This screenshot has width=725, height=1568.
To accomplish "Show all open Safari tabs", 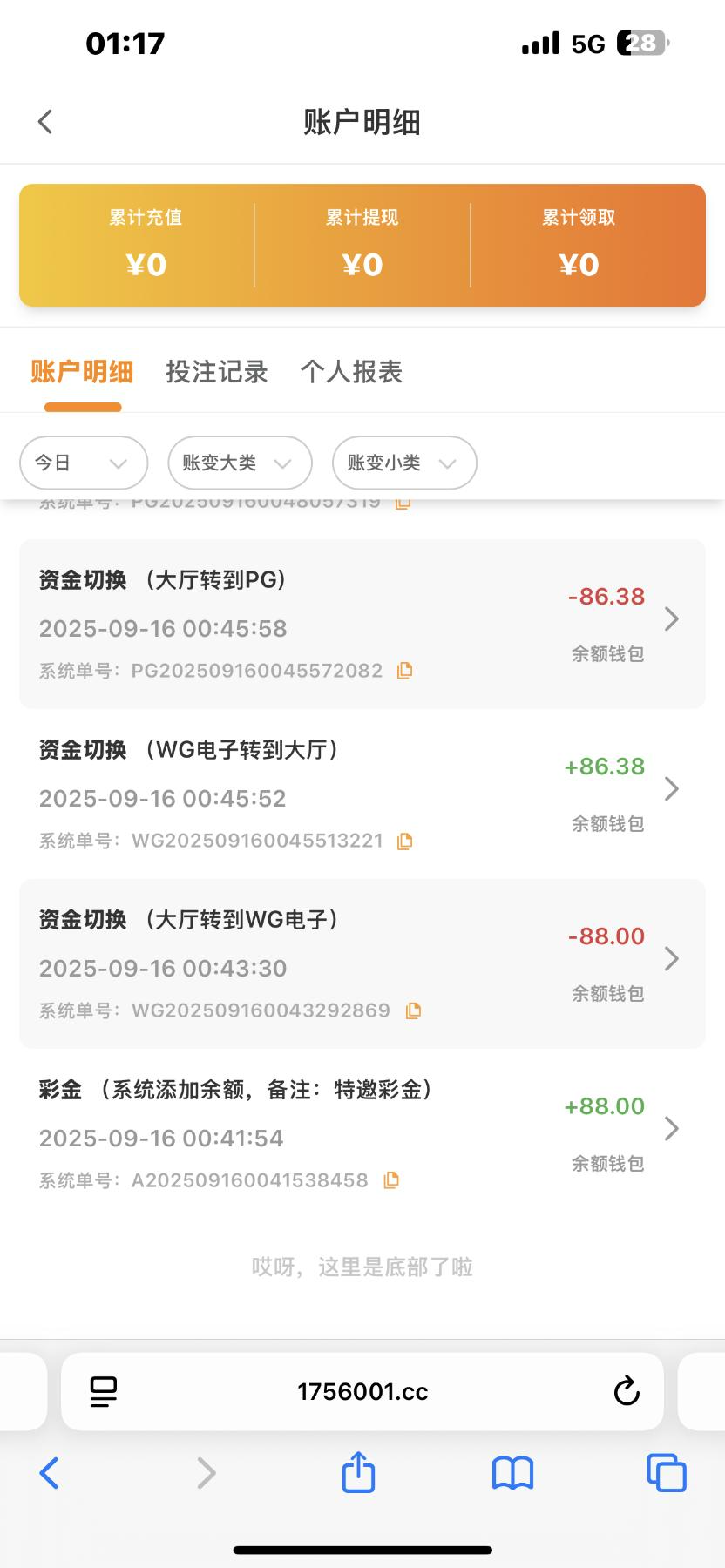I will point(667,1473).
